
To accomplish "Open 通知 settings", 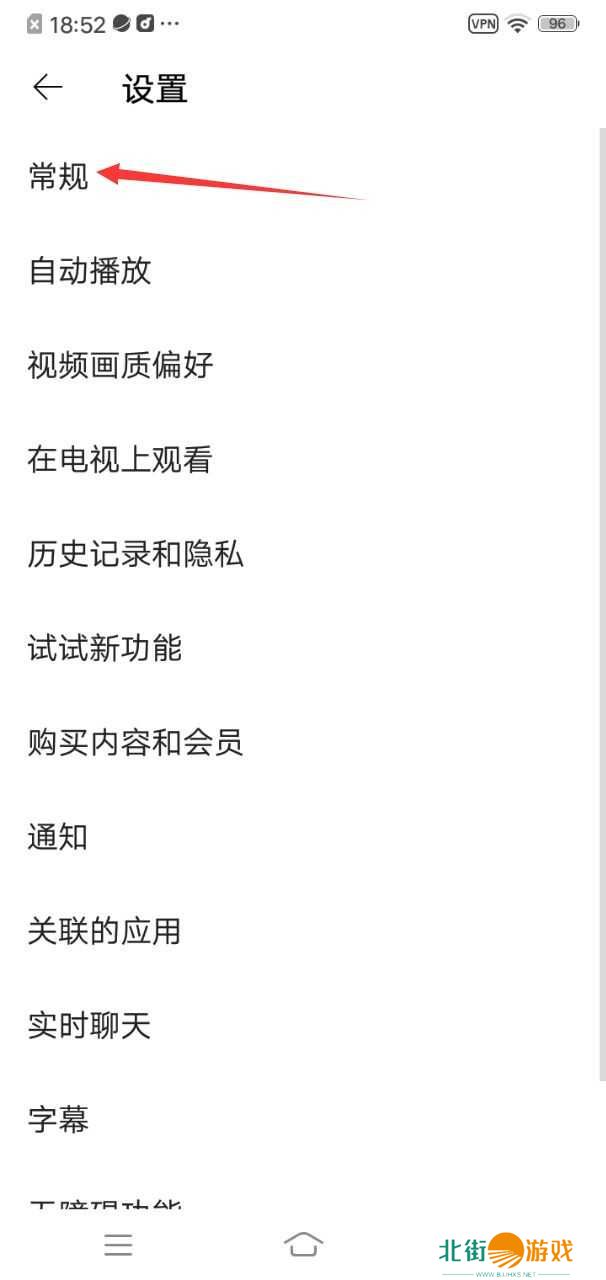I will tap(58, 837).
